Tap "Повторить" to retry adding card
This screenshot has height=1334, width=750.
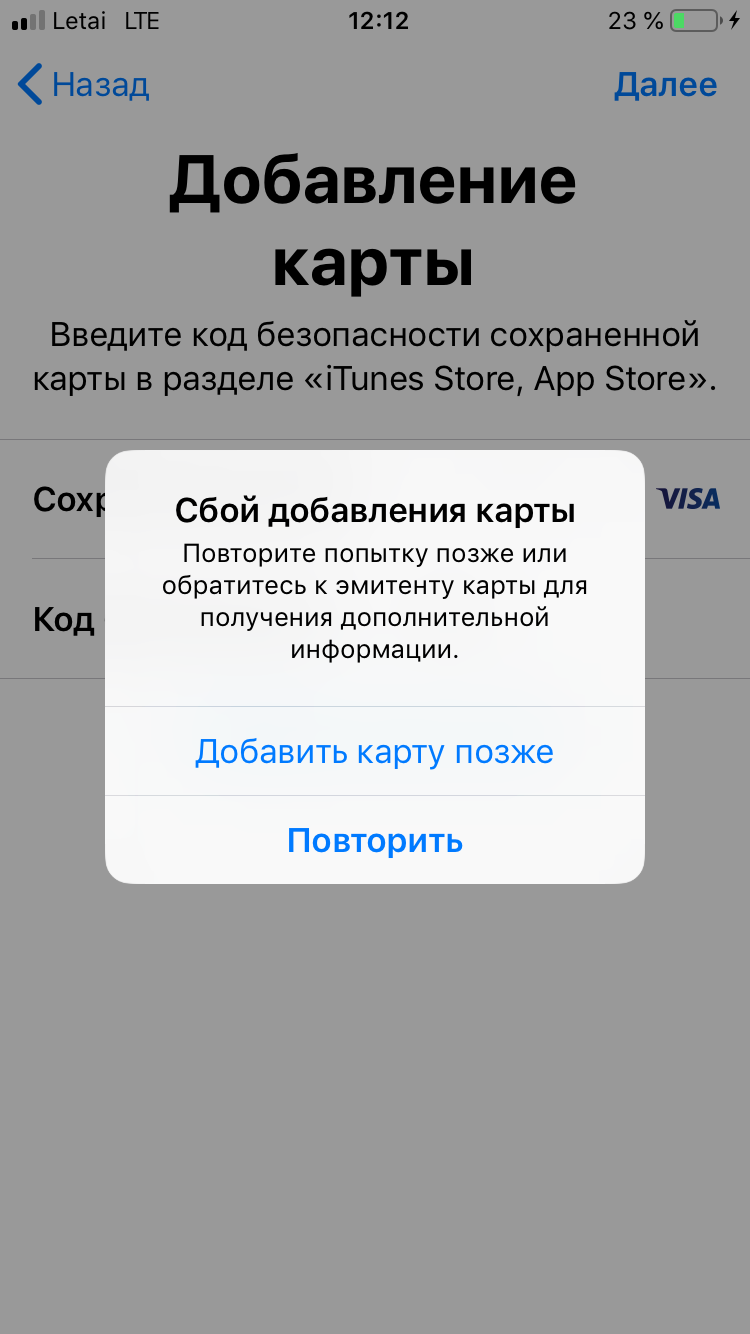(374, 840)
